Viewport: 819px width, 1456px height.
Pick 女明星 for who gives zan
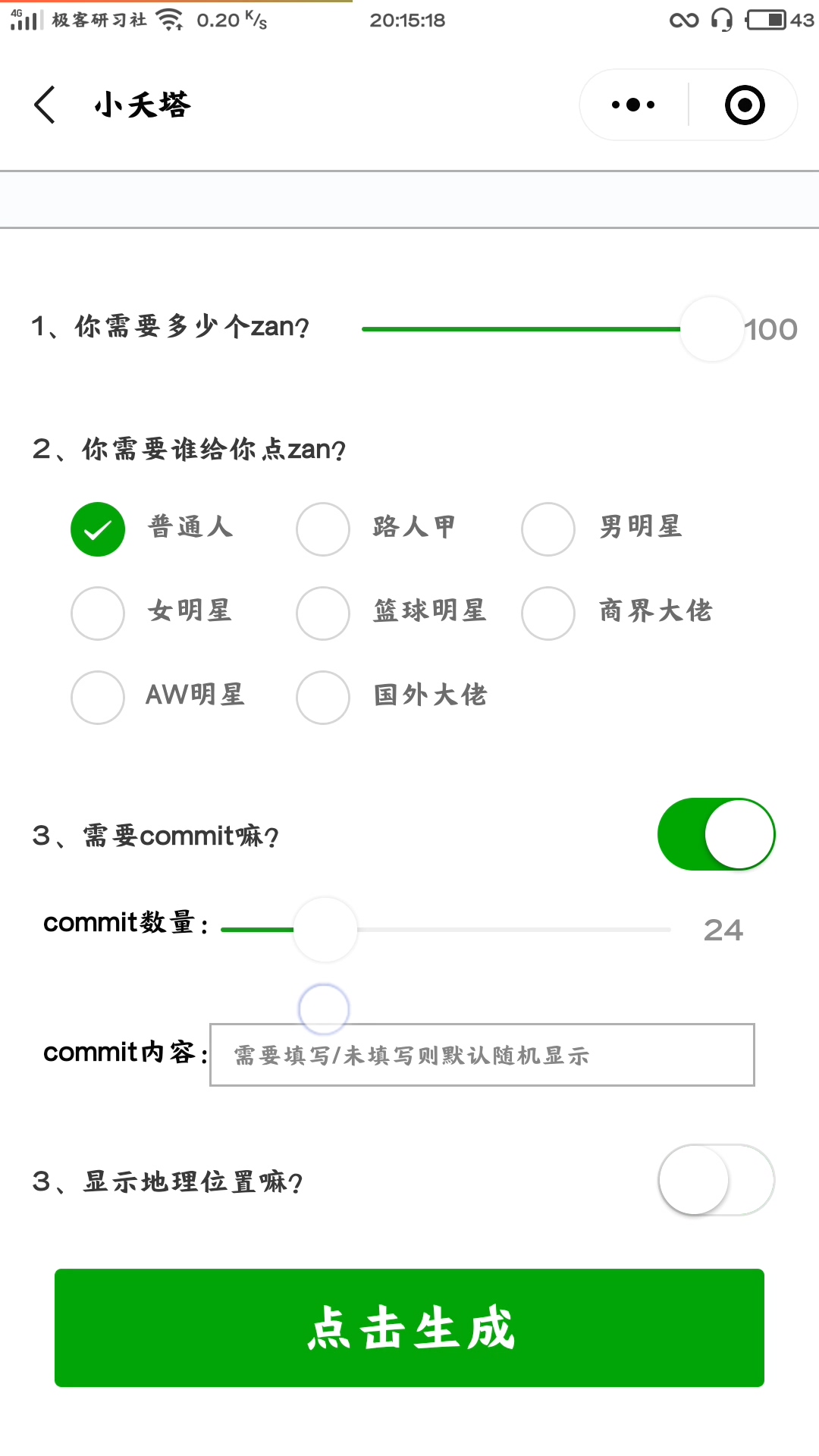tap(98, 613)
